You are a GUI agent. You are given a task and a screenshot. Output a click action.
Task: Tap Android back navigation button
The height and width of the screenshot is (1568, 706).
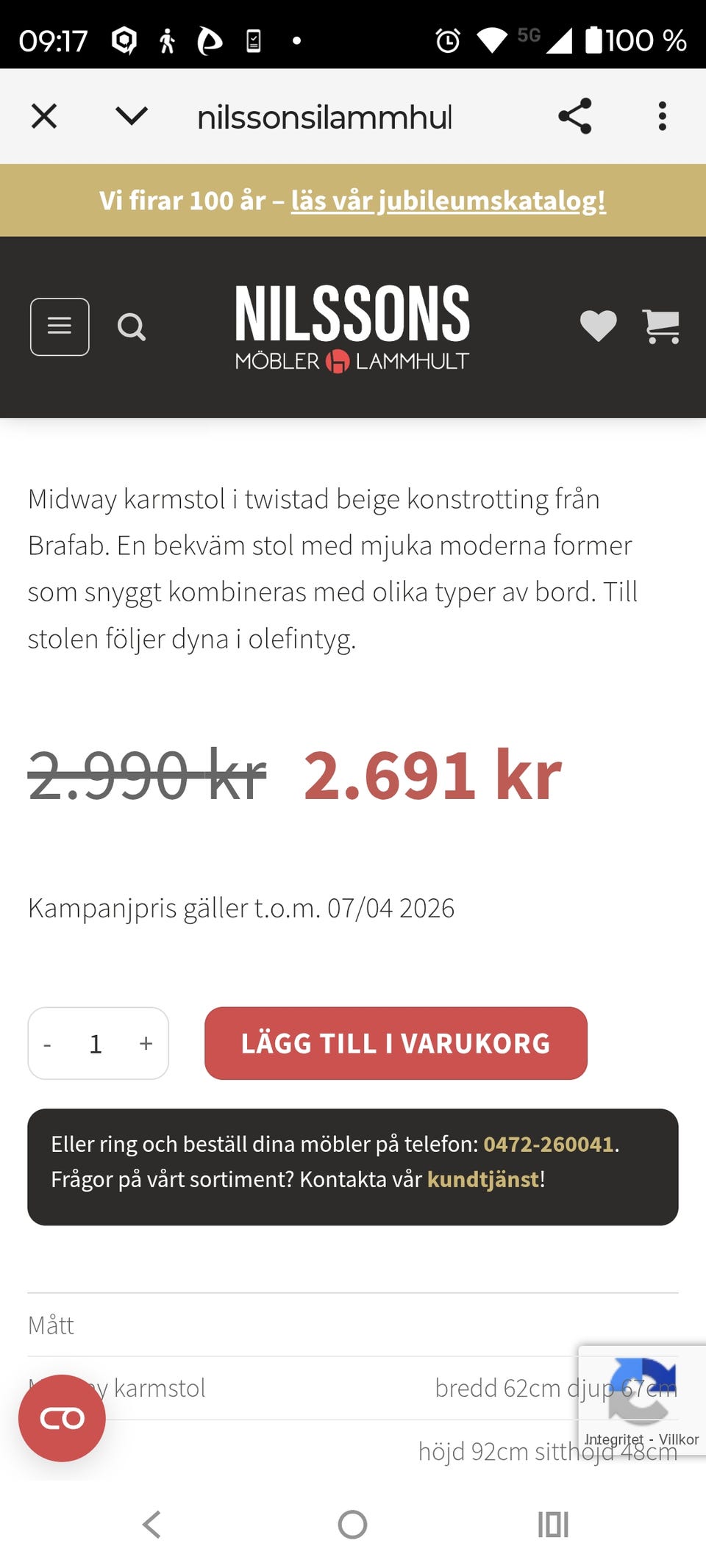coord(152,1524)
